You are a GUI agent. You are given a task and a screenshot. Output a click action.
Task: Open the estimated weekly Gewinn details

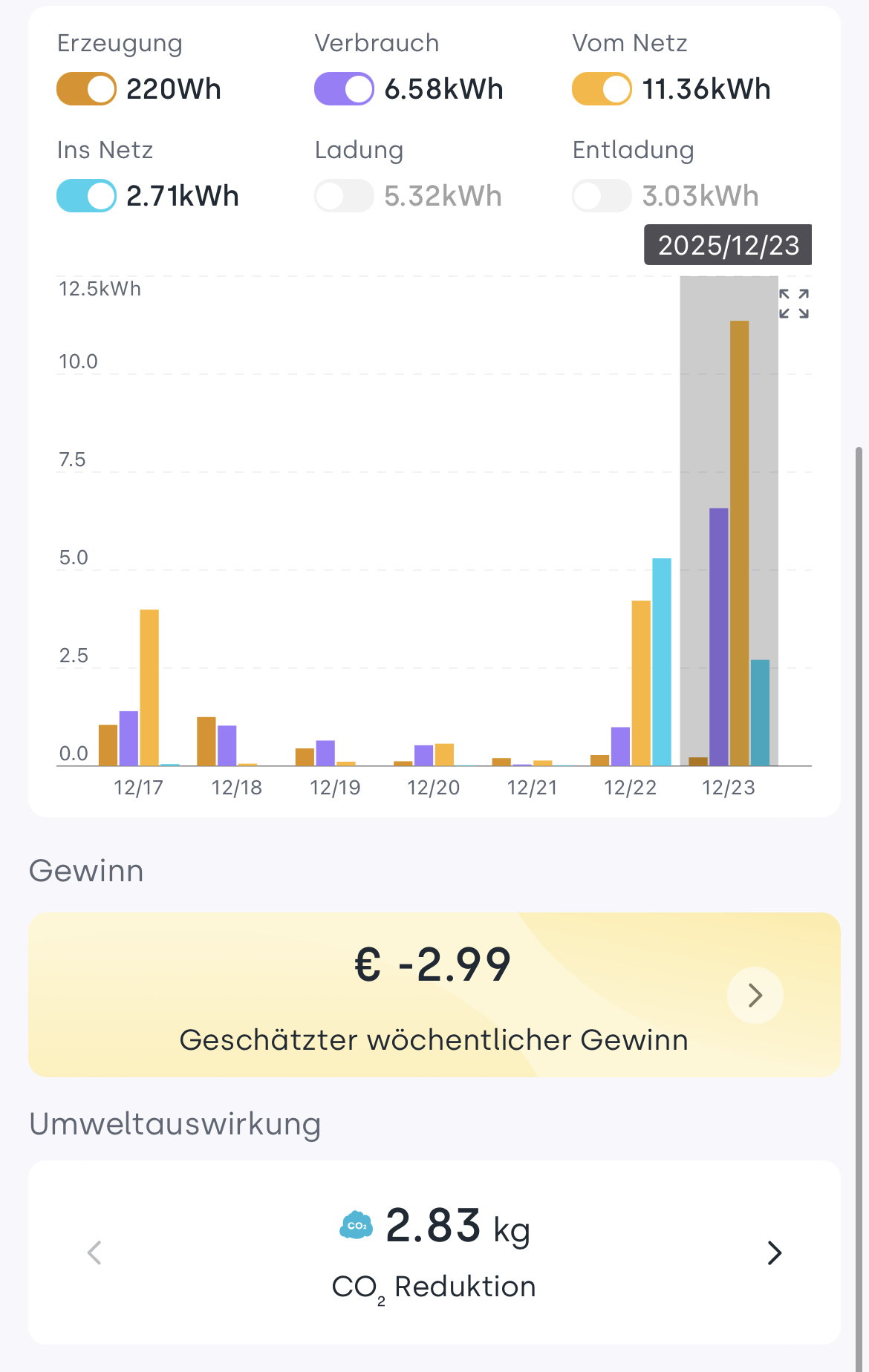click(x=755, y=995)
